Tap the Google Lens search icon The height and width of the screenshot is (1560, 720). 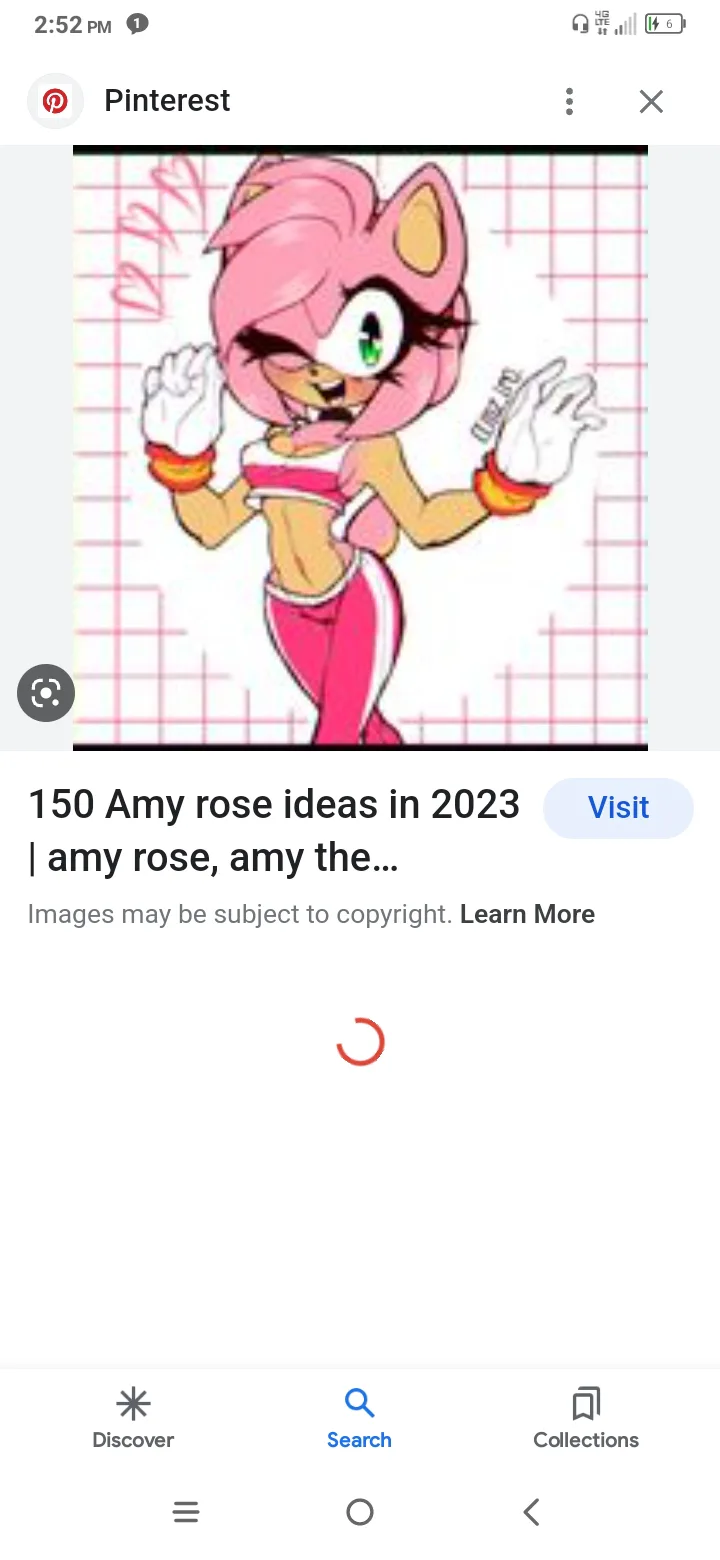[x=46, y=693]
